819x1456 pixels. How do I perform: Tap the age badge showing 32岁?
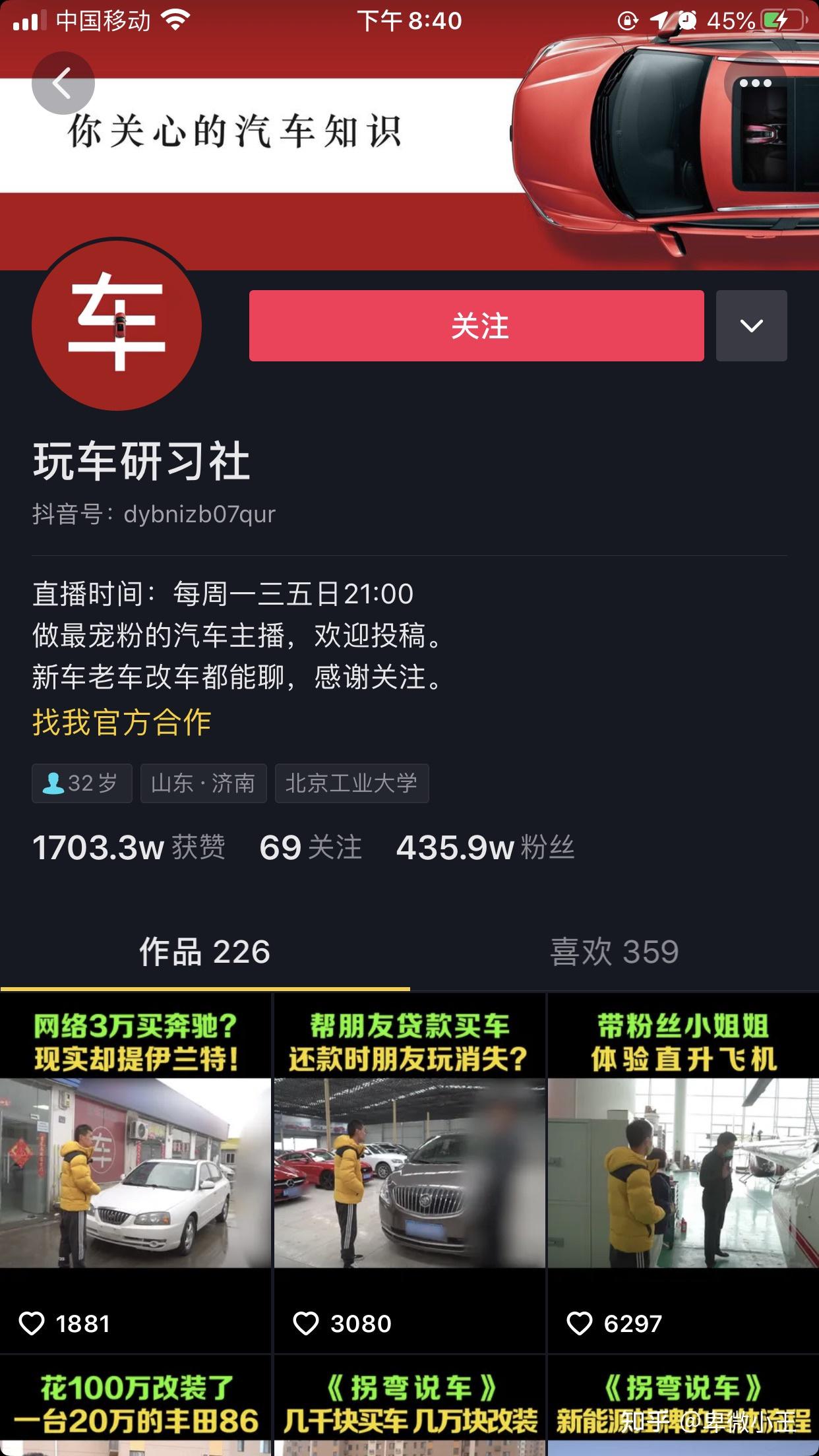click(x=81, y=783)
